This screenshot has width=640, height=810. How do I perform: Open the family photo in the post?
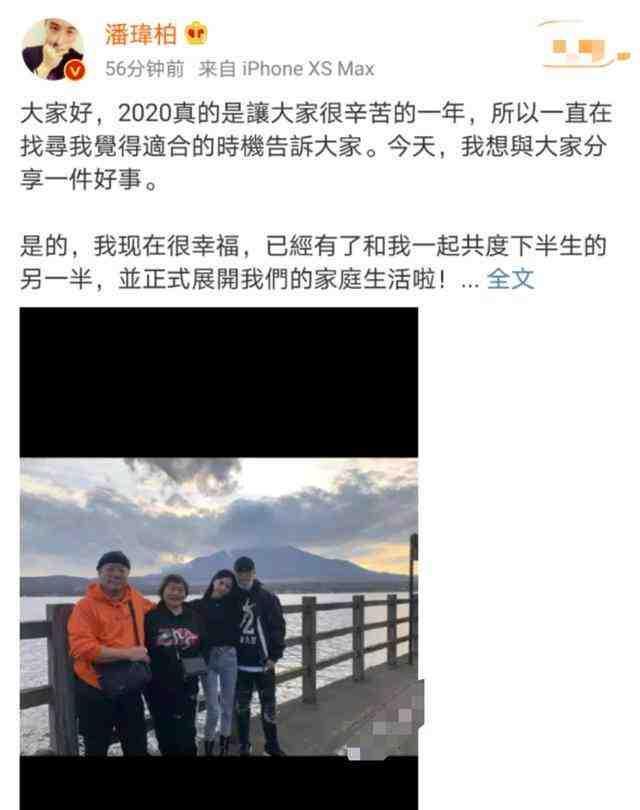(219, 606)
